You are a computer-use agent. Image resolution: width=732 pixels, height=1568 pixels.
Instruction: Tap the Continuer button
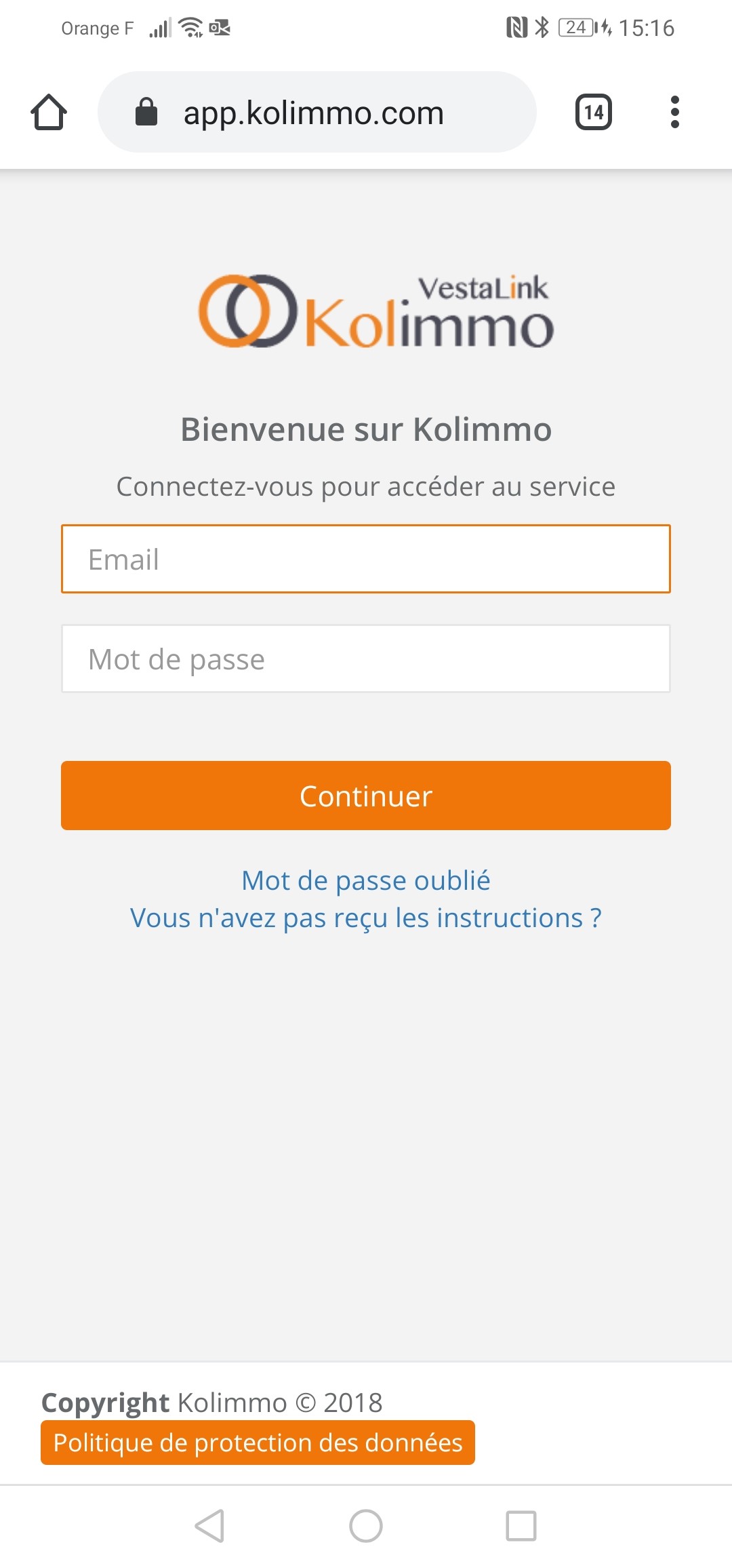pos(366,796)
